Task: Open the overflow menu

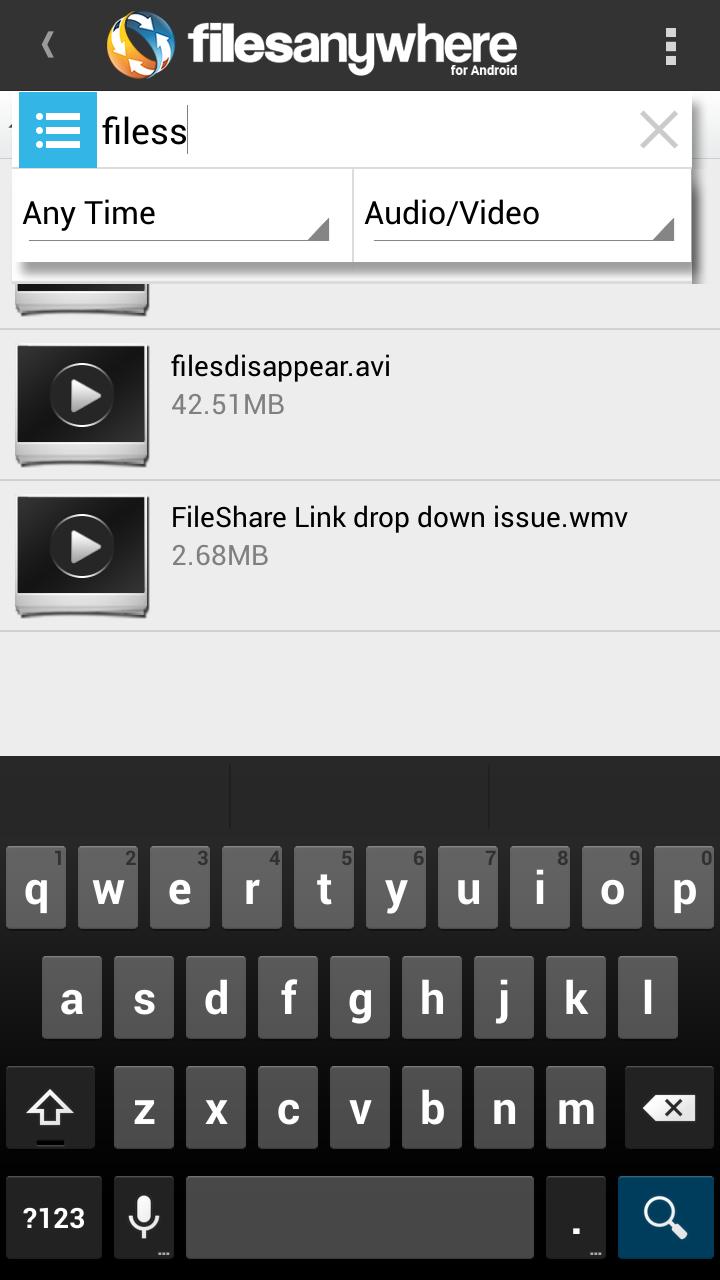Action: (671, 46)
